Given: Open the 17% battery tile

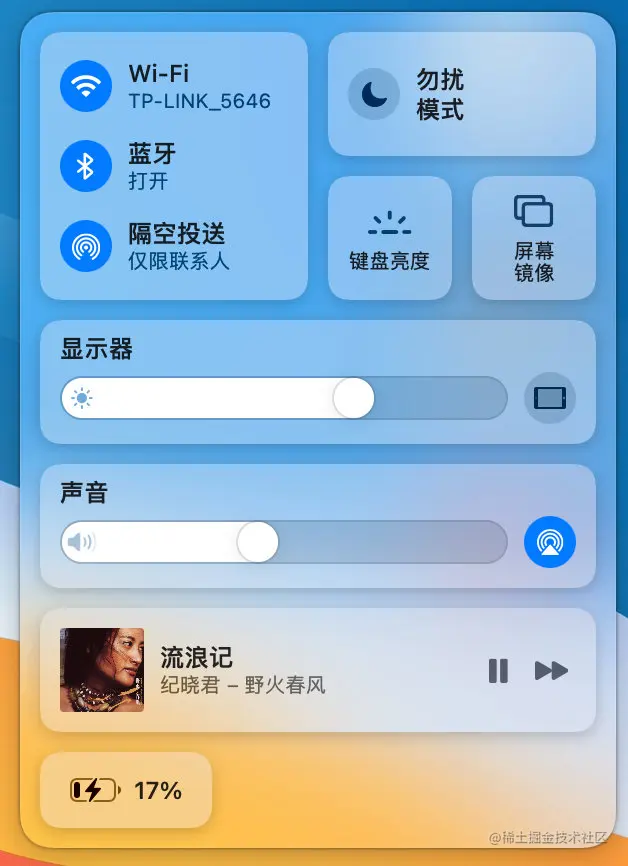Looking at the screenshot, I should 126,791.
